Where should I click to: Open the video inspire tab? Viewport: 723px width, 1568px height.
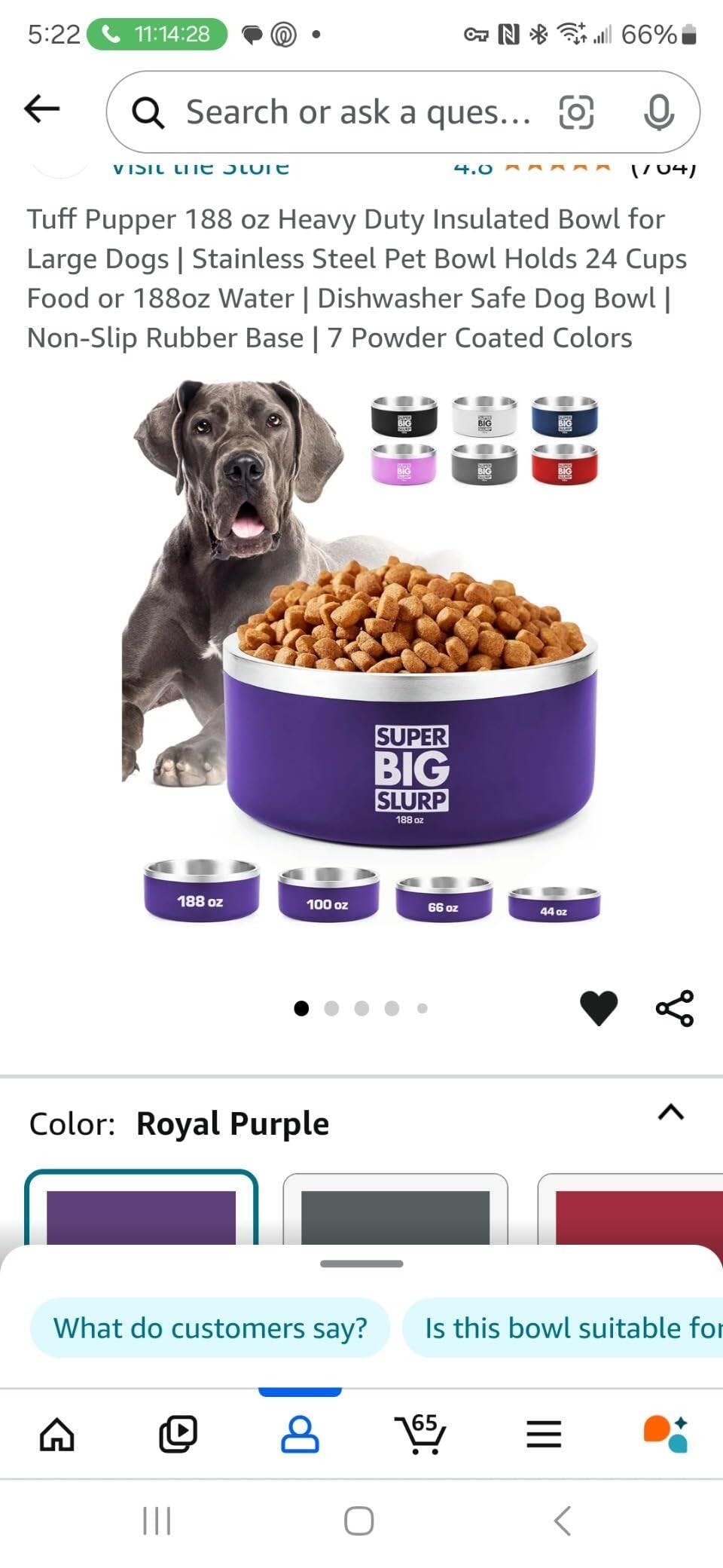click(178, 1434)
